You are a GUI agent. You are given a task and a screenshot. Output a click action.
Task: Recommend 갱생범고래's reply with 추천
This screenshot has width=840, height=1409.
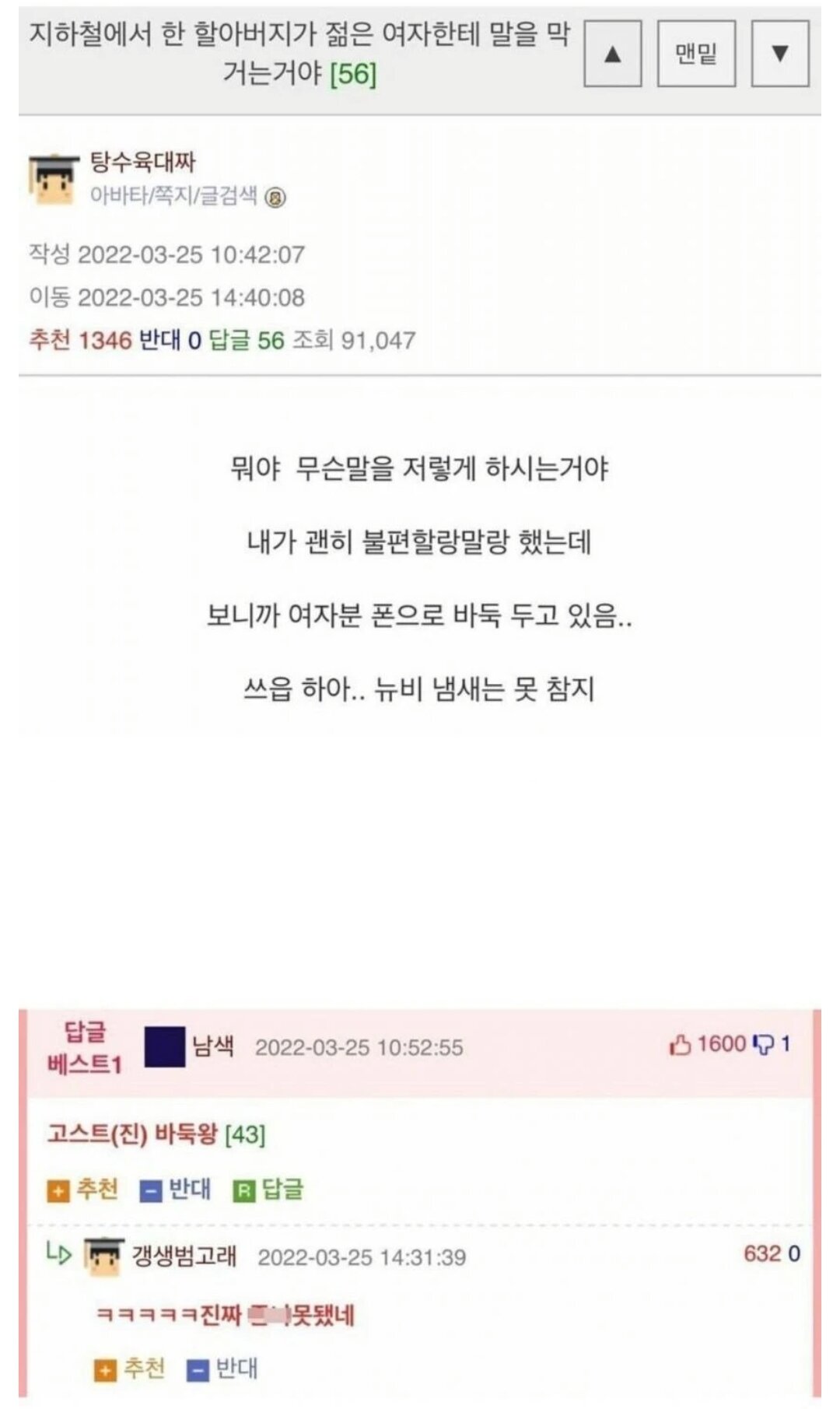[130, 1369]
